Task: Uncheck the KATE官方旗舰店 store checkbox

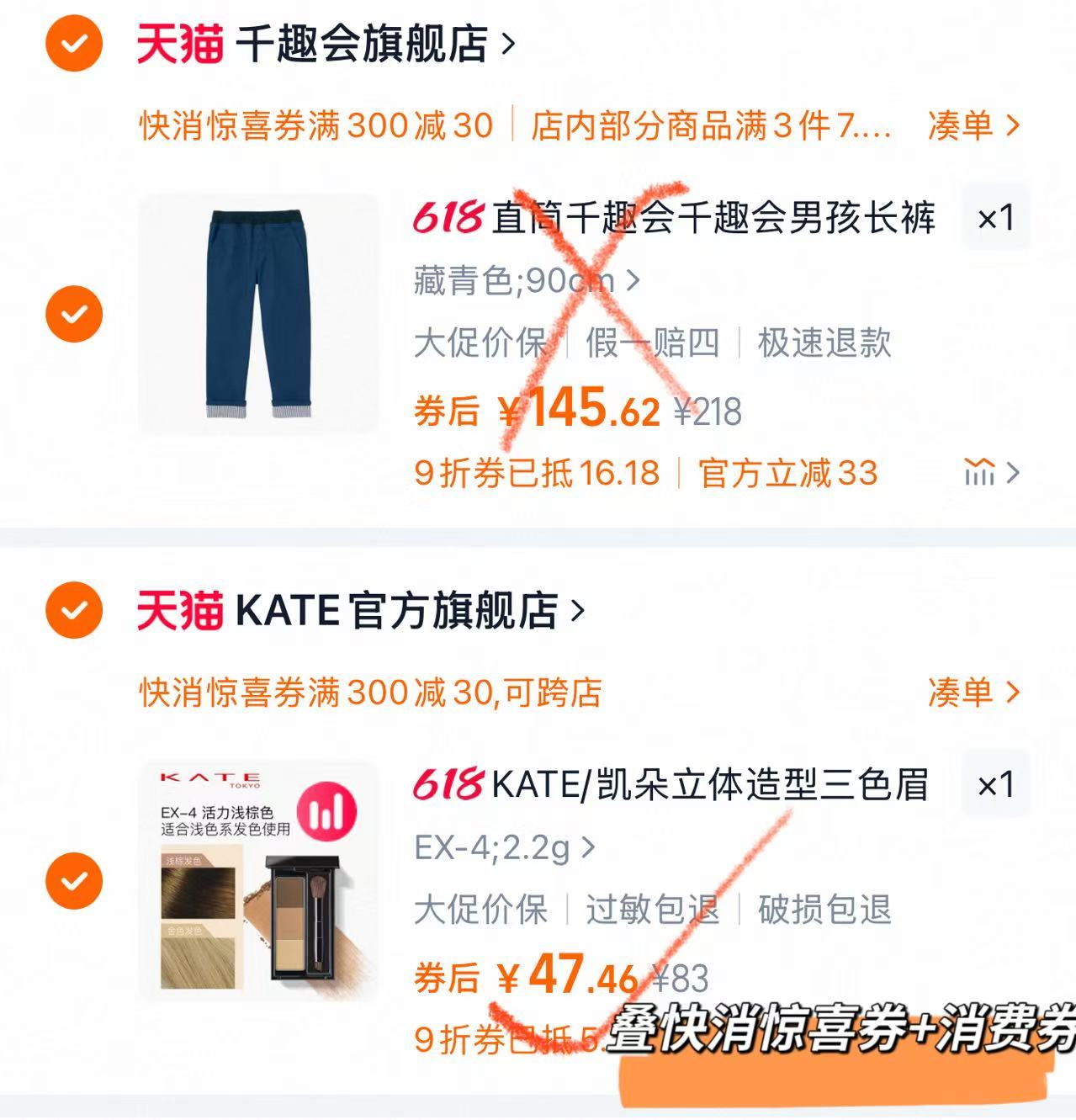Action: (x=74, y=609)
